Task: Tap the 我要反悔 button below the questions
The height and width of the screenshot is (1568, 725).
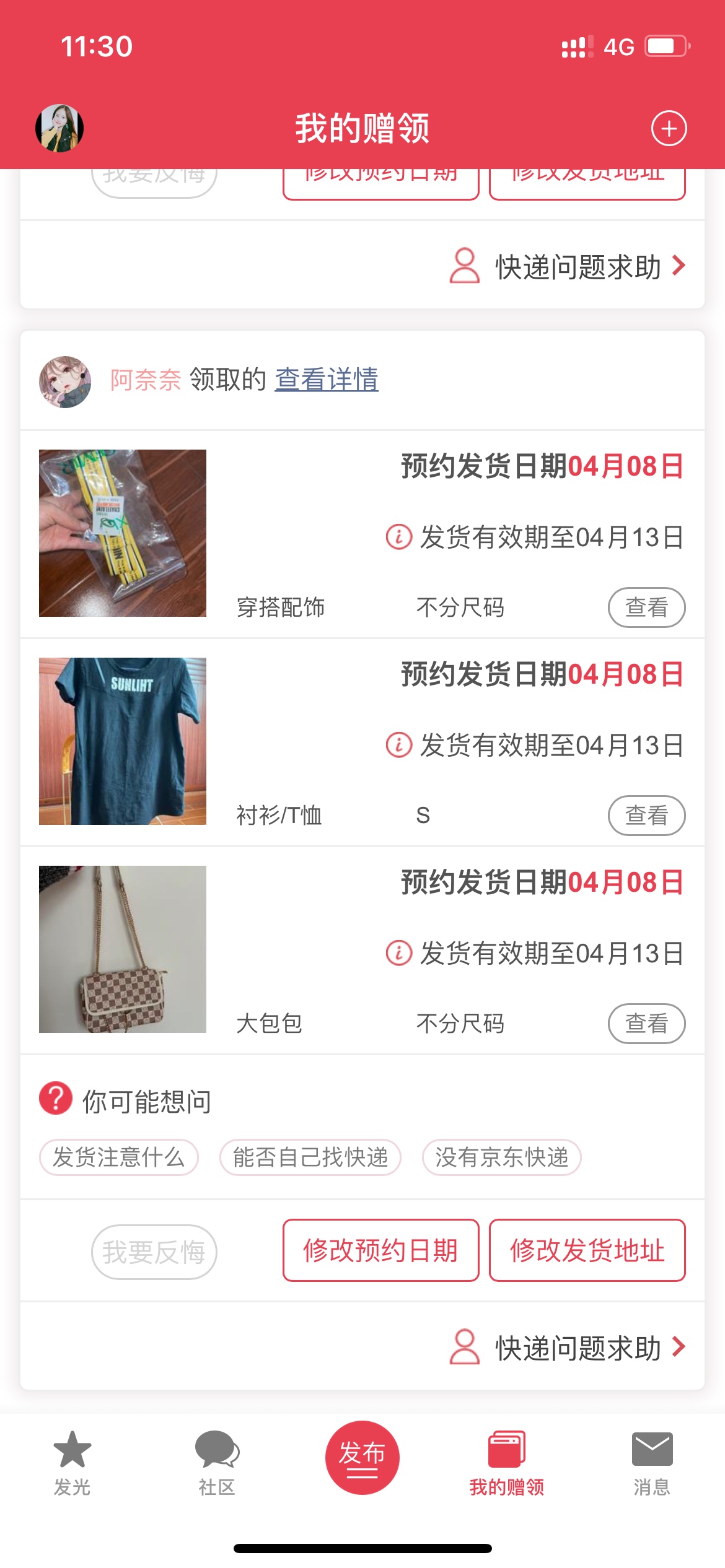Action: point(154,1252)
